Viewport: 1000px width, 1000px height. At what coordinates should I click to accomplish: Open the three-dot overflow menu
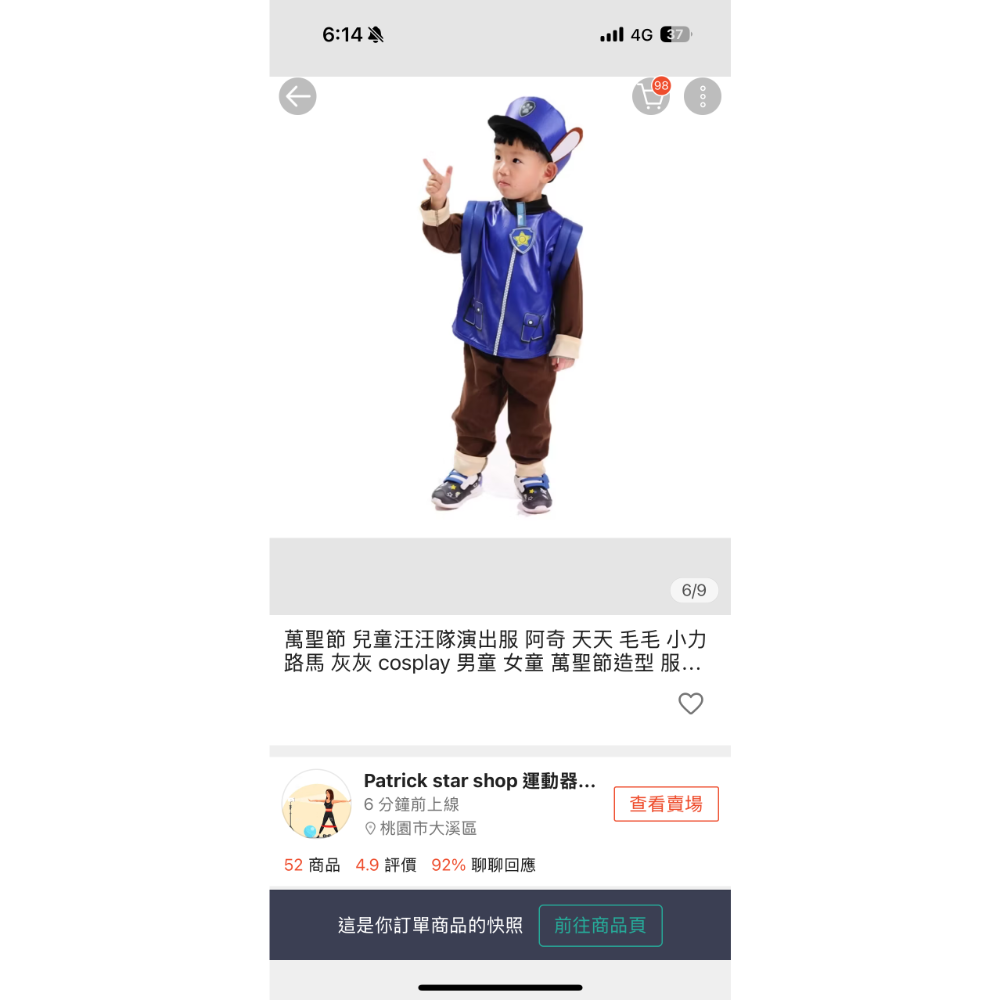tap(702, 96)
